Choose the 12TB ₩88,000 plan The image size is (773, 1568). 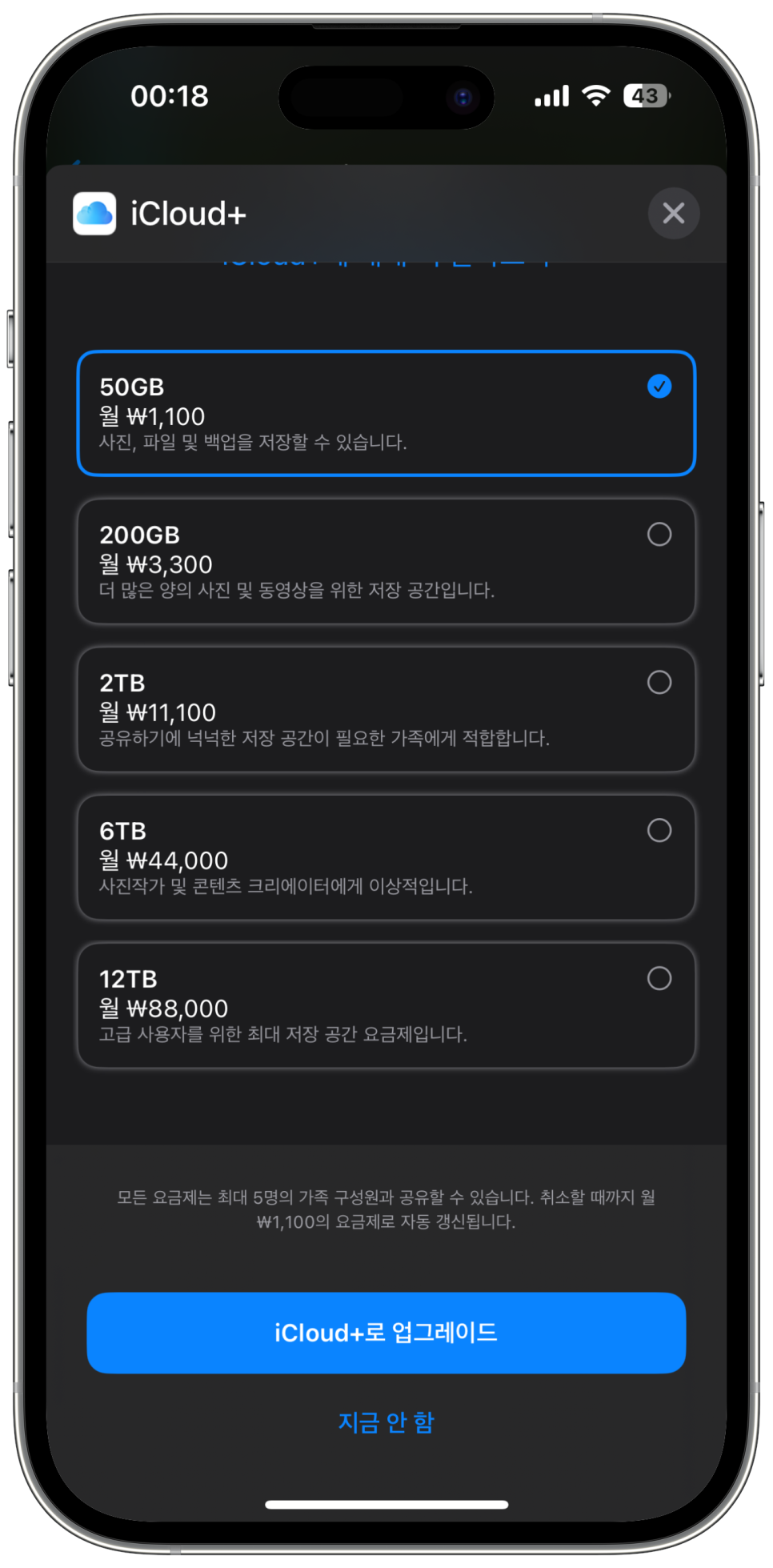[x=386, y=1005]
